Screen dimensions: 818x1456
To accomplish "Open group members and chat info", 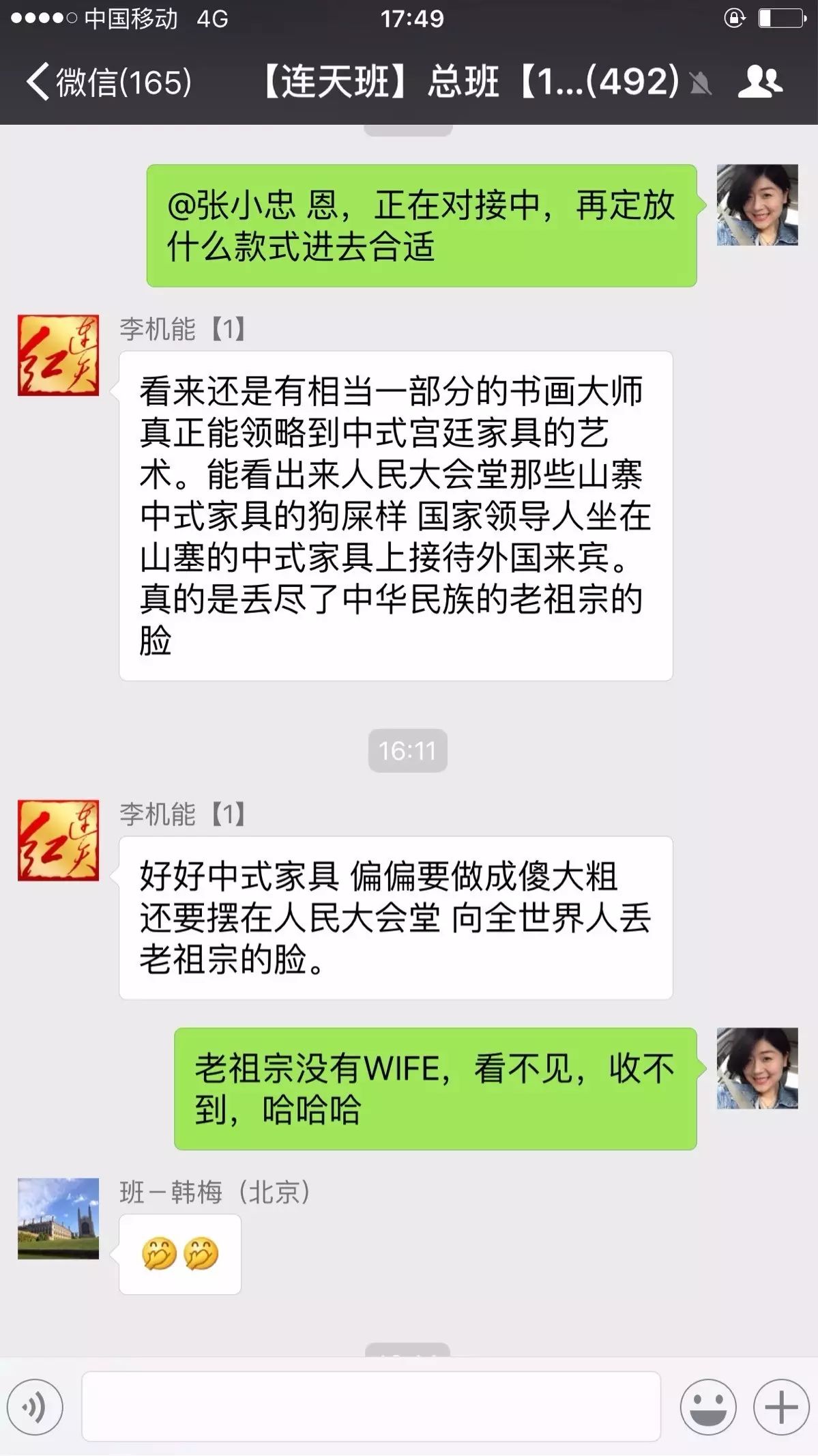I will tap(760, 82).
